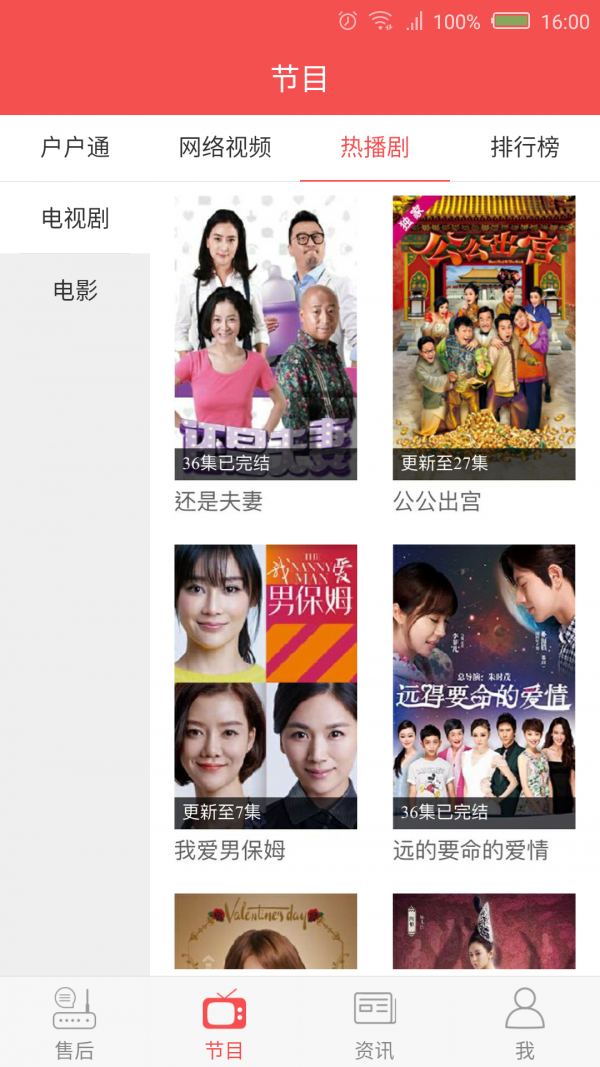600x1067 pixels.
Task: Go to the 排行榜 tab
Action: [525, 148]
